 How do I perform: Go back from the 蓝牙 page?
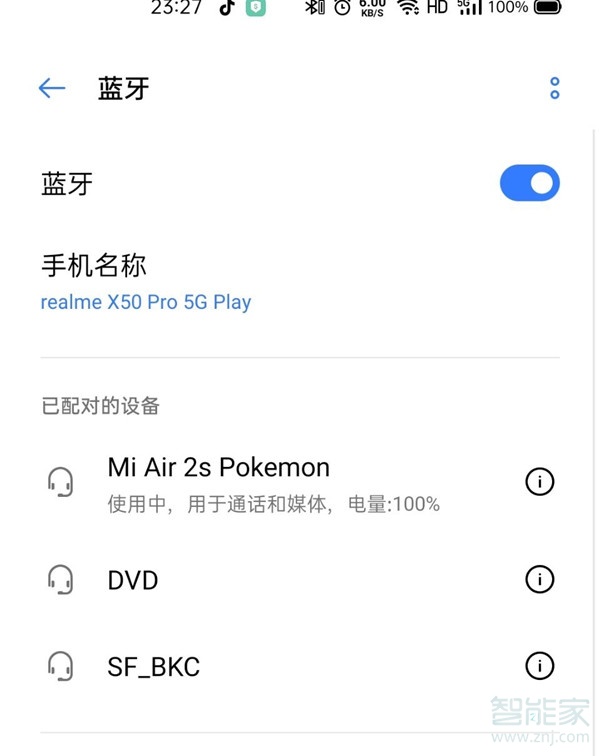pyautogui.click(x=52, y=88)
